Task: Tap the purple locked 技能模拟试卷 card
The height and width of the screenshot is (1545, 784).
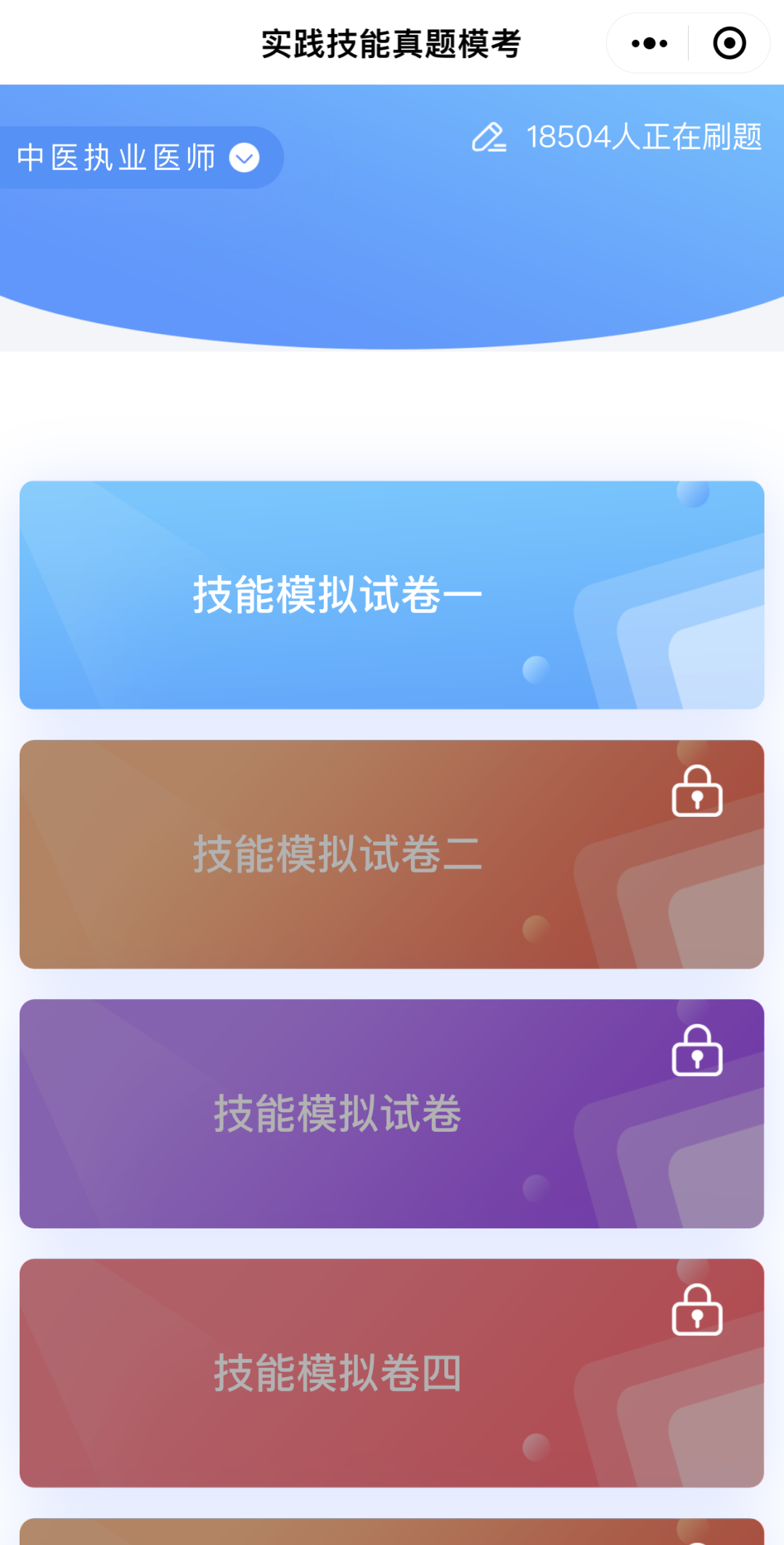Action: (392, 1113)
